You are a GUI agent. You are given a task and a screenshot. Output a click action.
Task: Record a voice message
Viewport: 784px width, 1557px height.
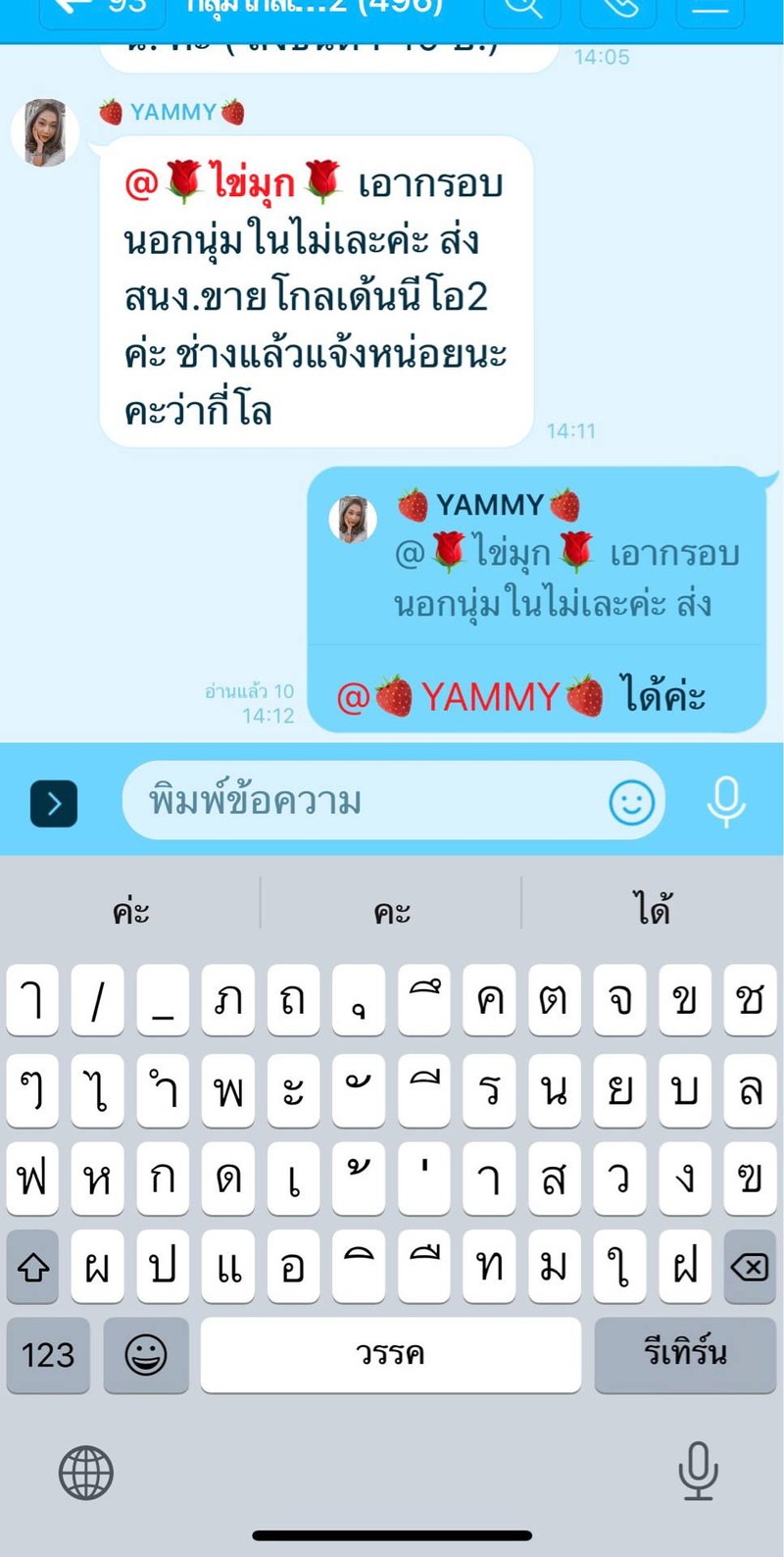pyautogui.click(x=725, y=801)
